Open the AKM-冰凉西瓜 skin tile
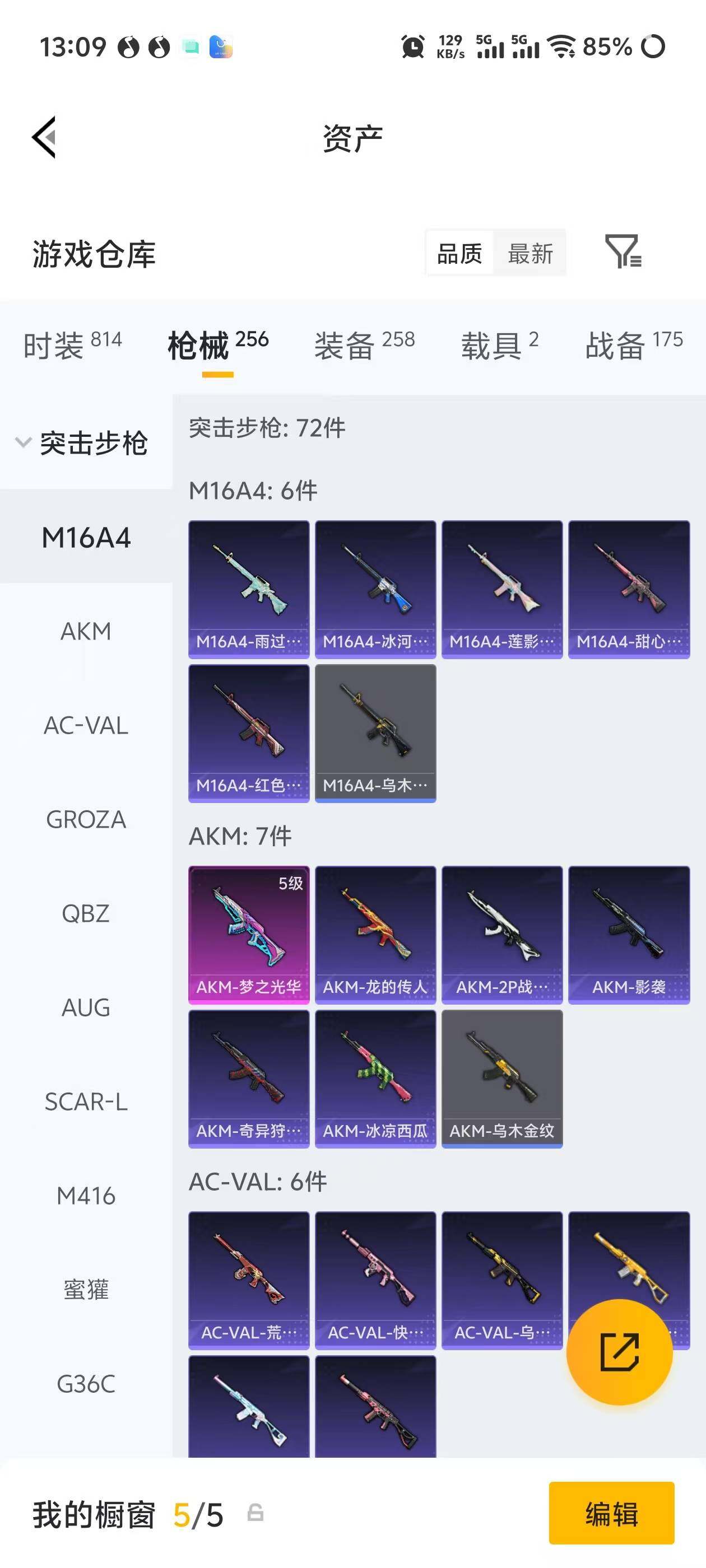706x1568 pixels. point(375,1079)
